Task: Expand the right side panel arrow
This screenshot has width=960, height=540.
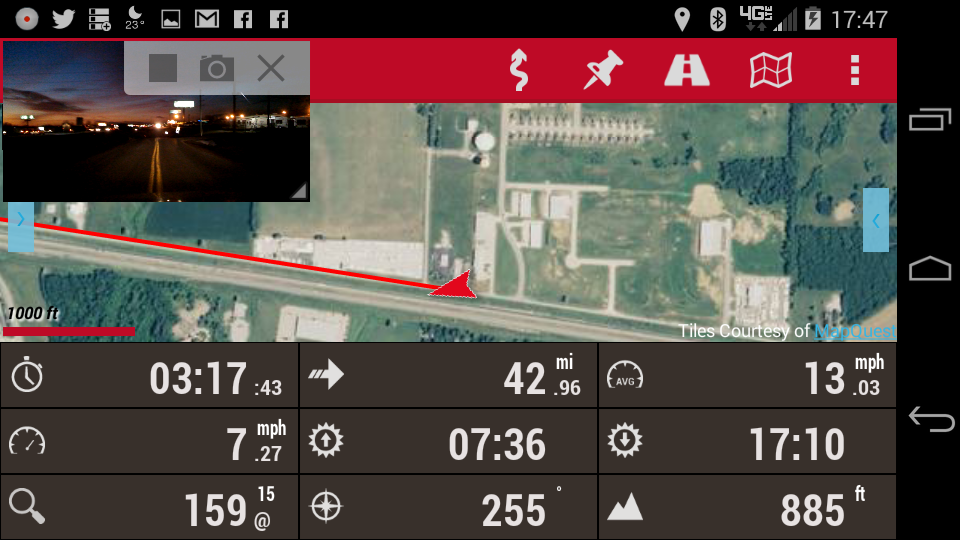Action: coord(876,220)
